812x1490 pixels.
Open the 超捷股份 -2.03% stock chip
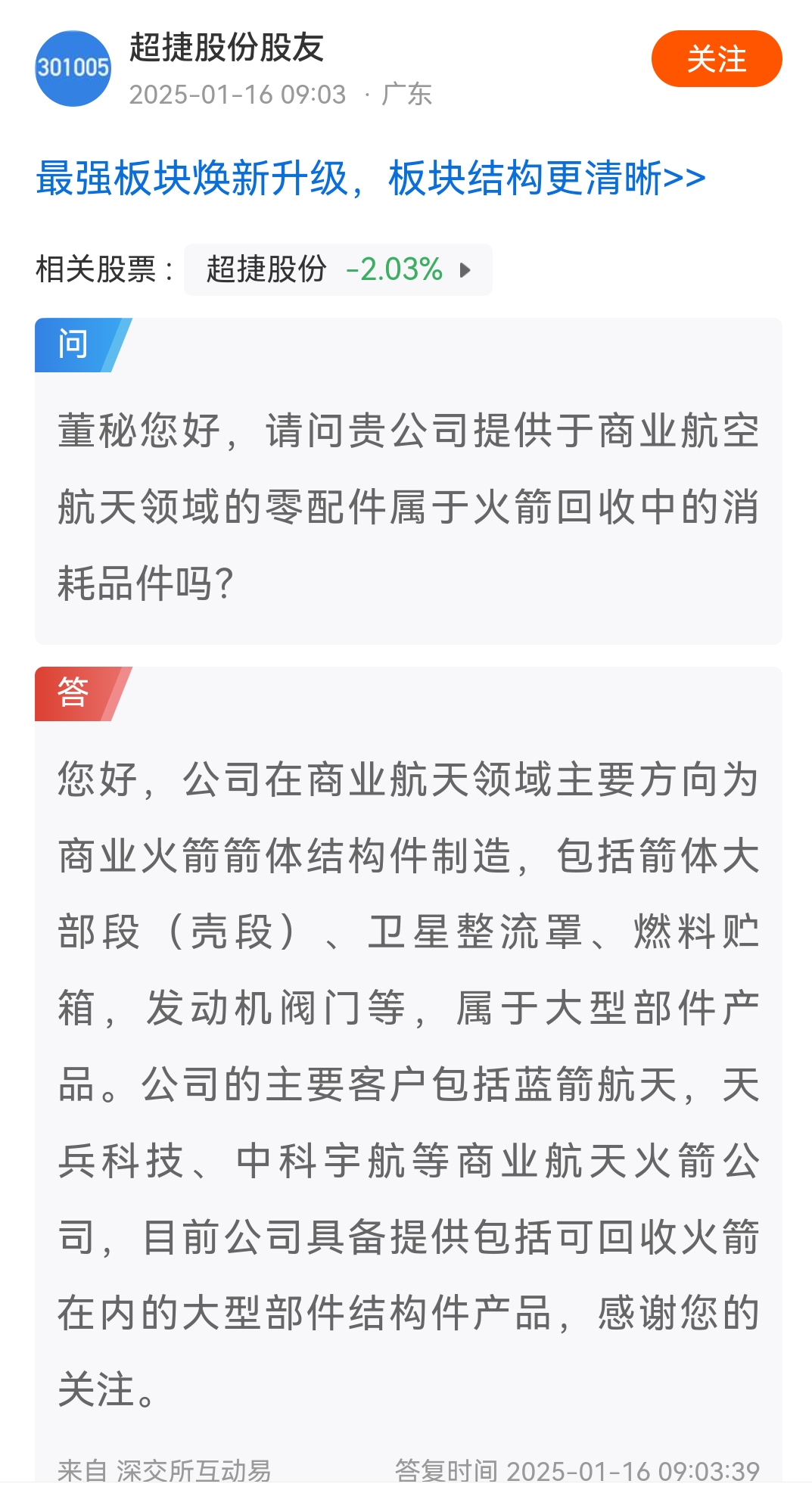[338, 269]
